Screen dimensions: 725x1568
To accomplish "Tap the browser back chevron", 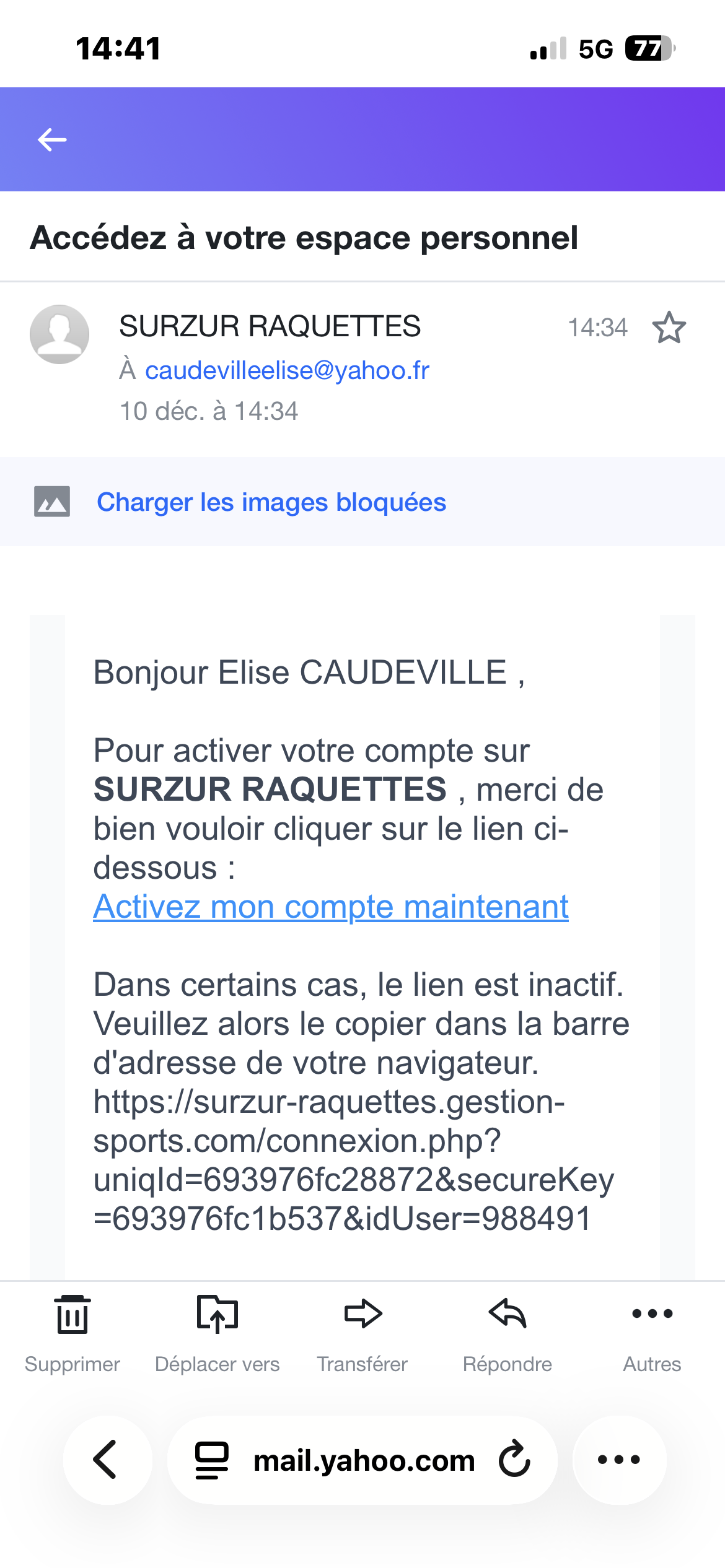I will tap(107, 1460).
